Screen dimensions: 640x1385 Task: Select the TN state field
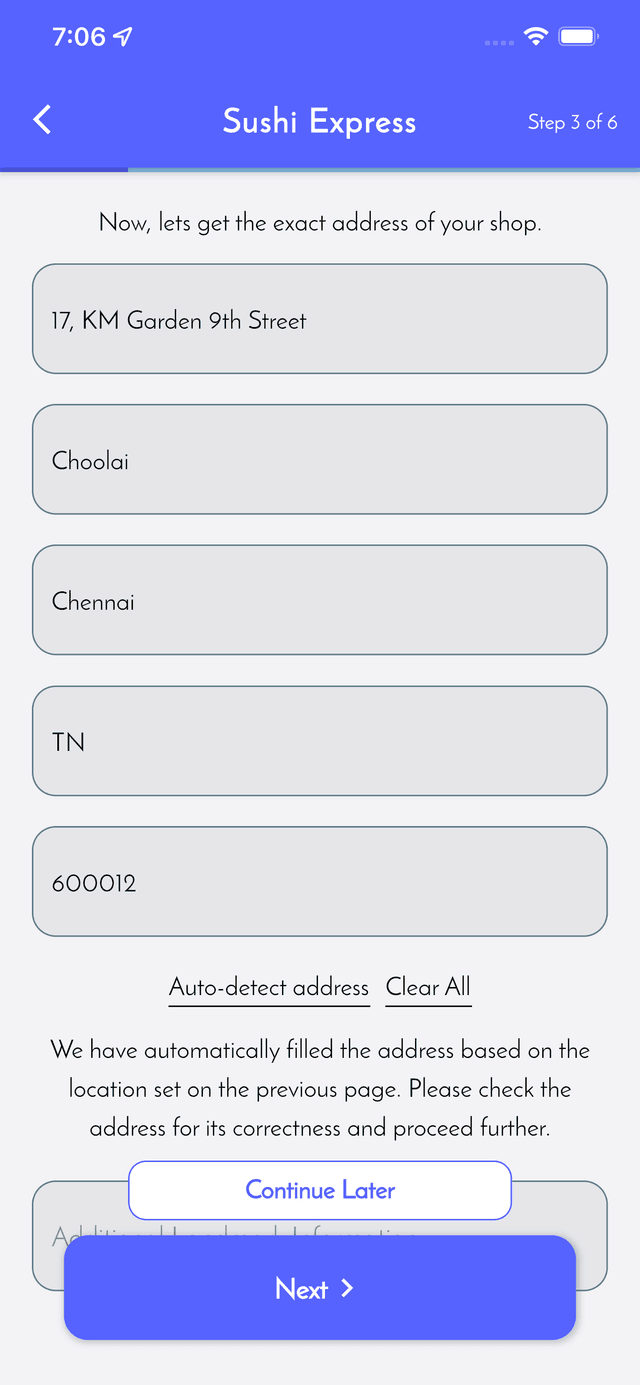[x=319, y=741]
